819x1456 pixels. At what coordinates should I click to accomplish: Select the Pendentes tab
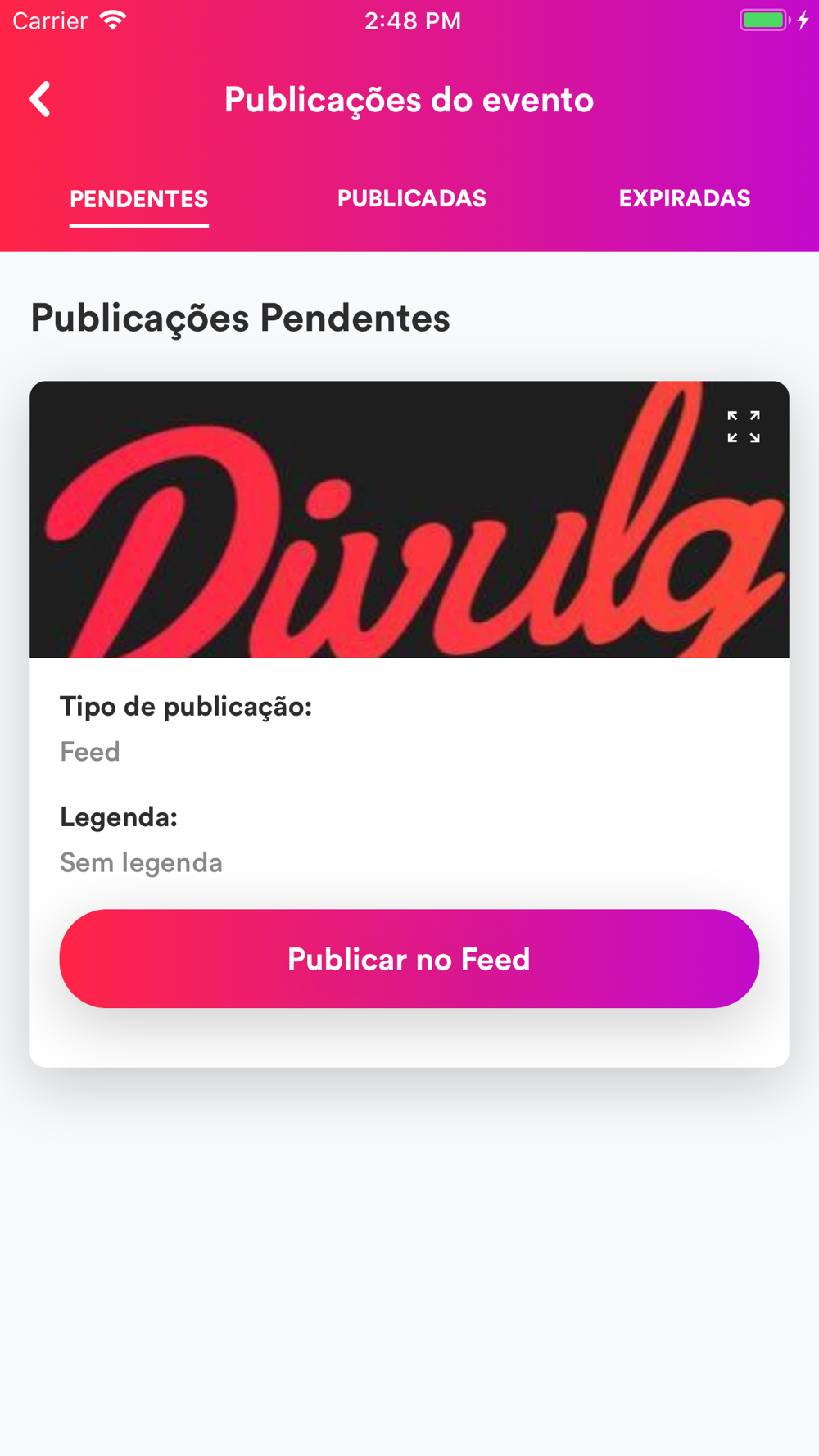[x=139, y=199]
